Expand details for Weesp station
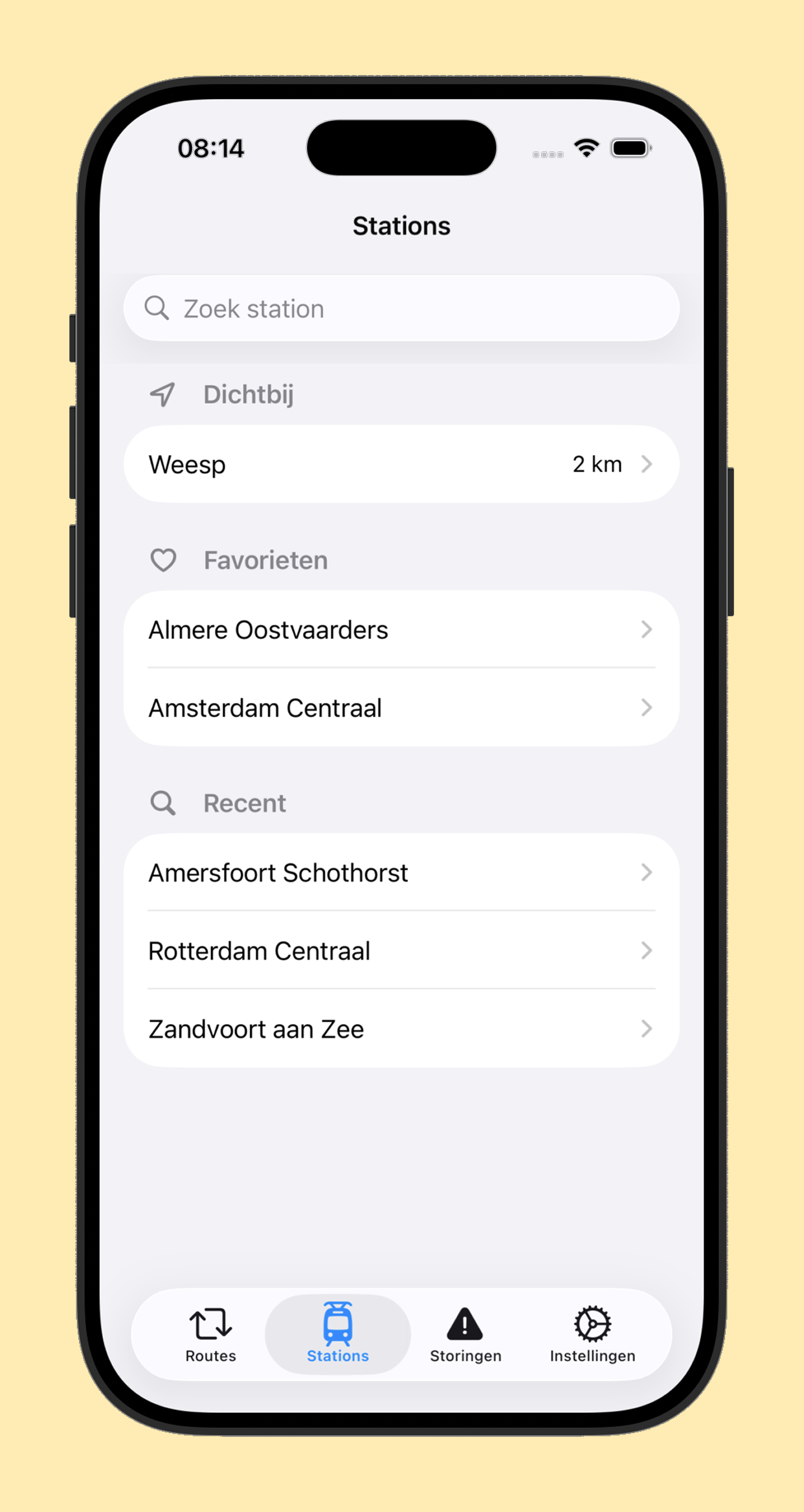 pyautogui.click(x=401, y=464)
